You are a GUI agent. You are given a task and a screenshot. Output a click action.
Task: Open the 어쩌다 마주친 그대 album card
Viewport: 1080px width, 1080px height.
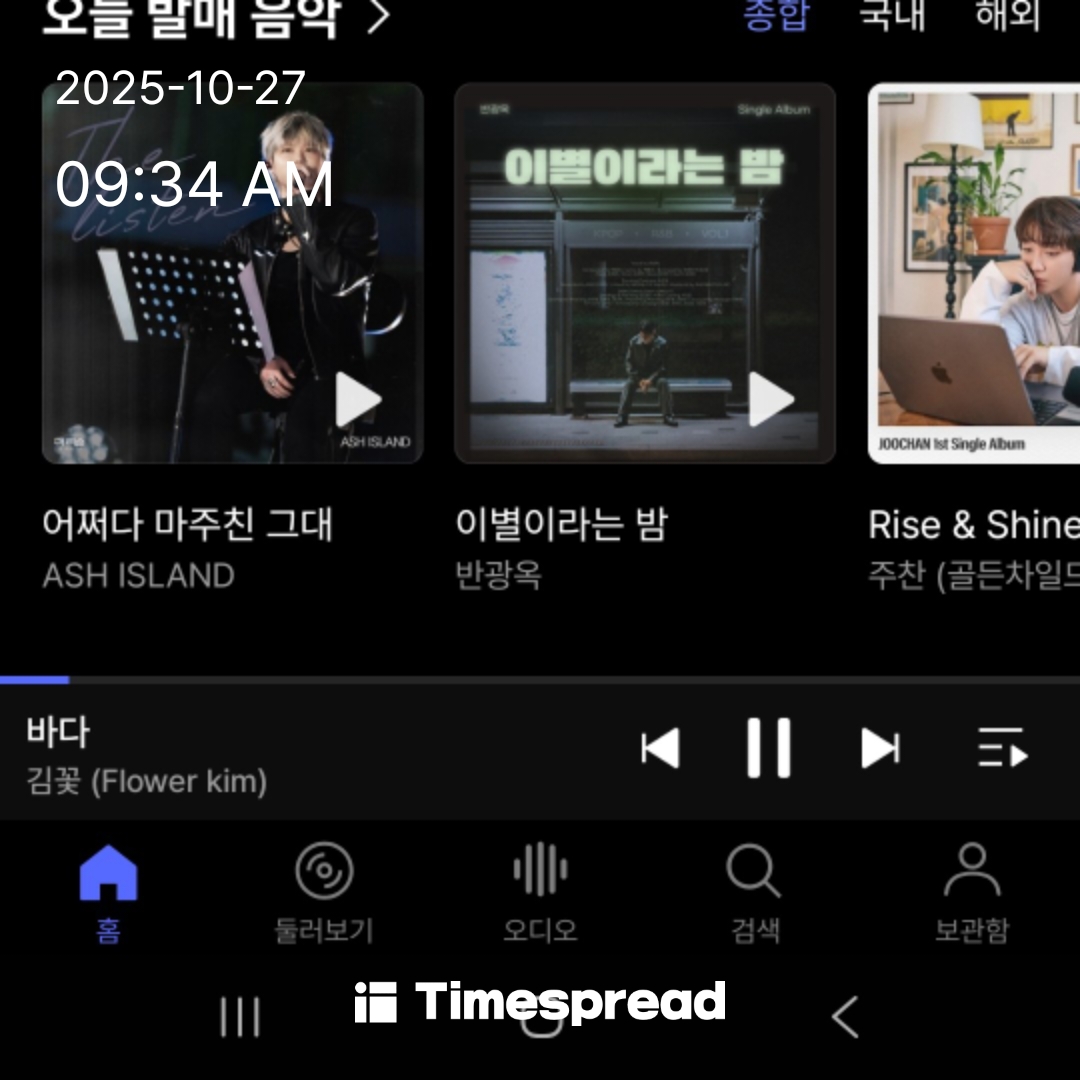click(x=232, y=273)
